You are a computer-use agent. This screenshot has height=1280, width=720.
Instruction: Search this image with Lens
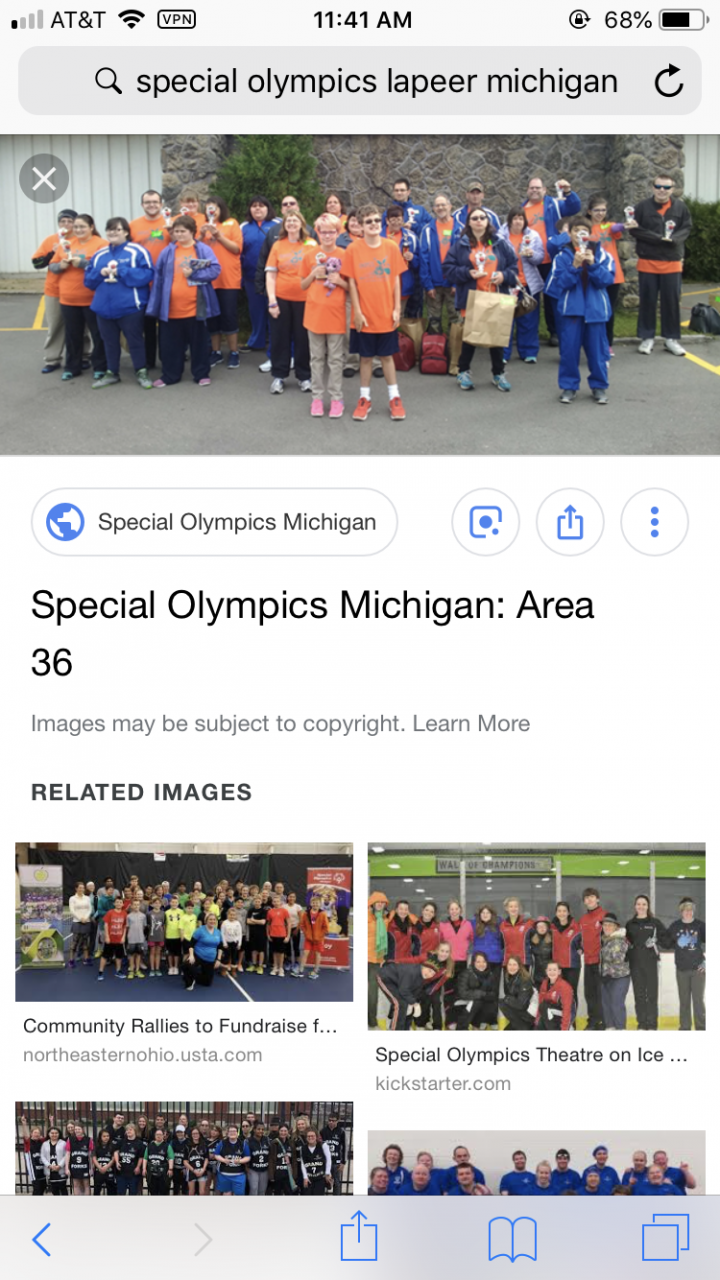click(x=485, y=522)
